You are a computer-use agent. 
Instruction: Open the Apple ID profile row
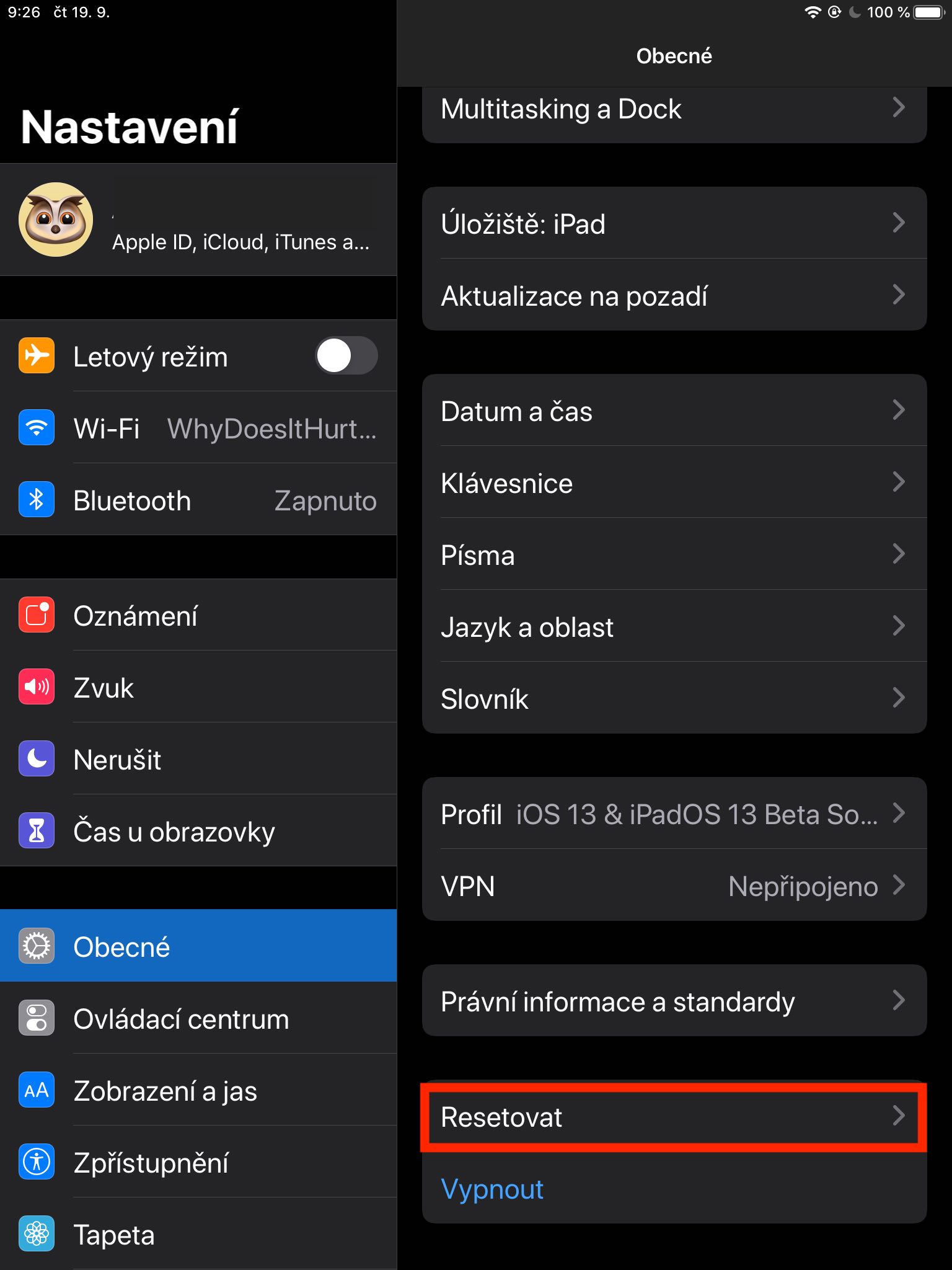(x=198, y=220)
